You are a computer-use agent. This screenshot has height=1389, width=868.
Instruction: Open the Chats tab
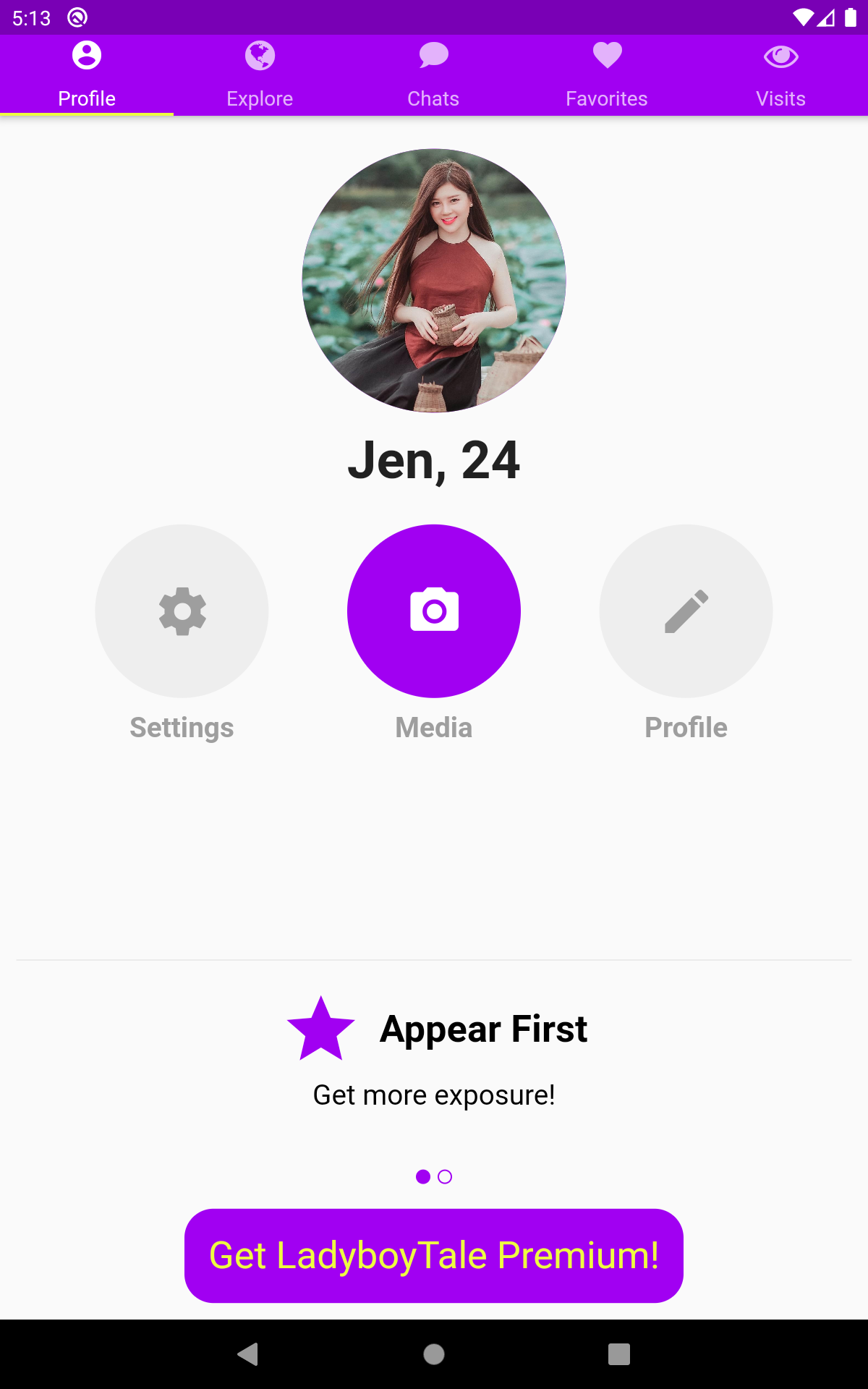coord(433,75)
